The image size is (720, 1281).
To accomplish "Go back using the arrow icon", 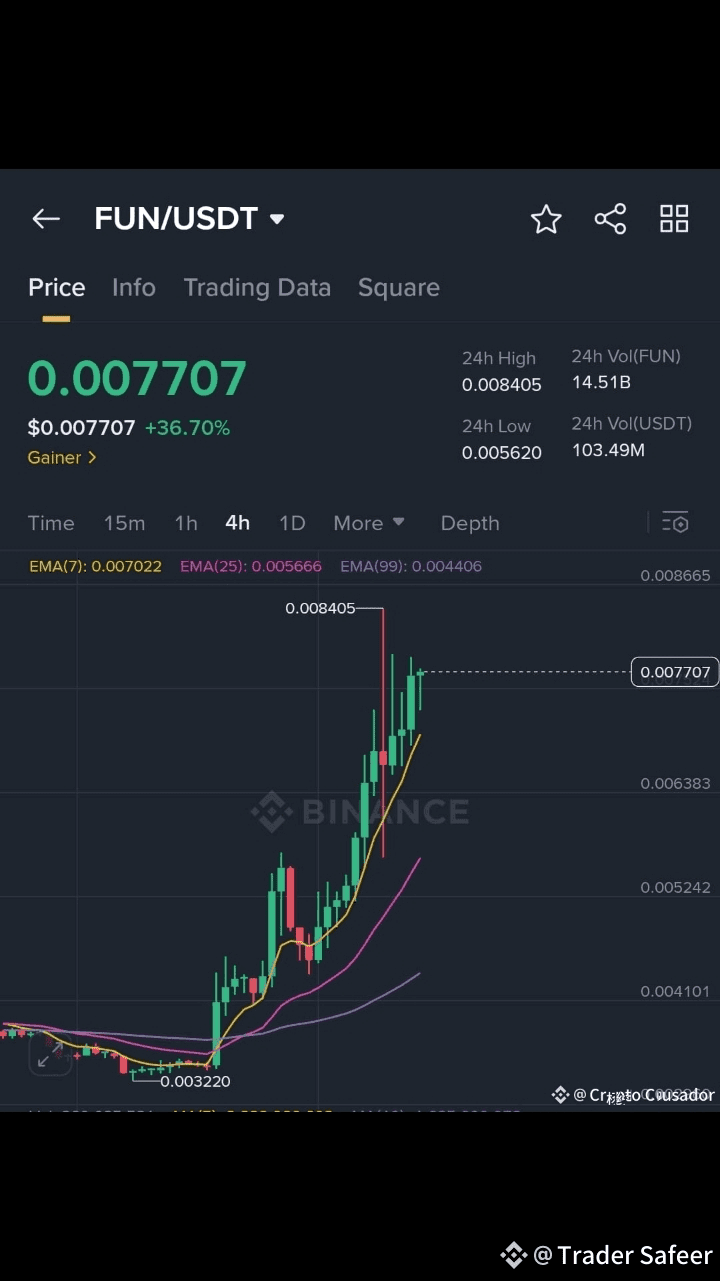I will point(46,219).
